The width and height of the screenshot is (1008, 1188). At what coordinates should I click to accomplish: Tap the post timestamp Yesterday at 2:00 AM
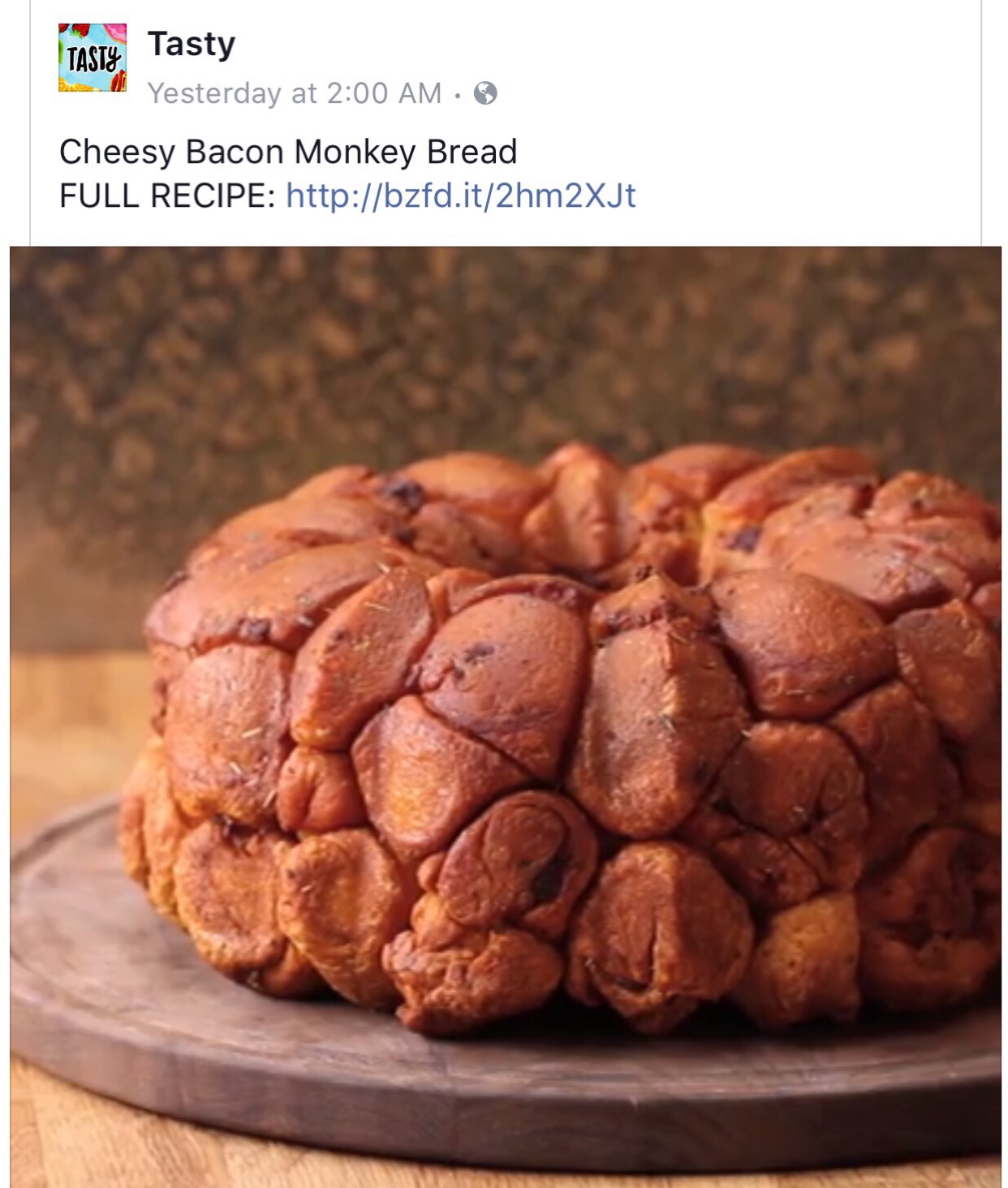[x=294, y=93]
